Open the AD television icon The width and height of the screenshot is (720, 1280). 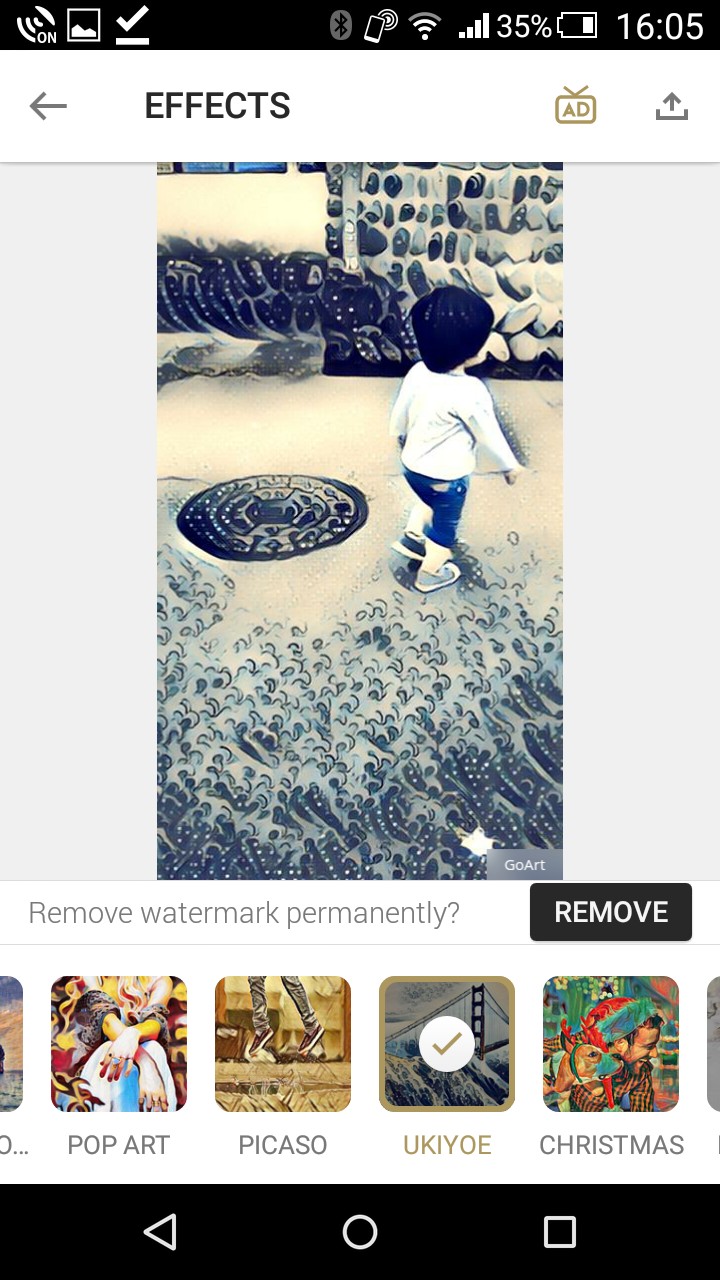[x=576, y=106]
